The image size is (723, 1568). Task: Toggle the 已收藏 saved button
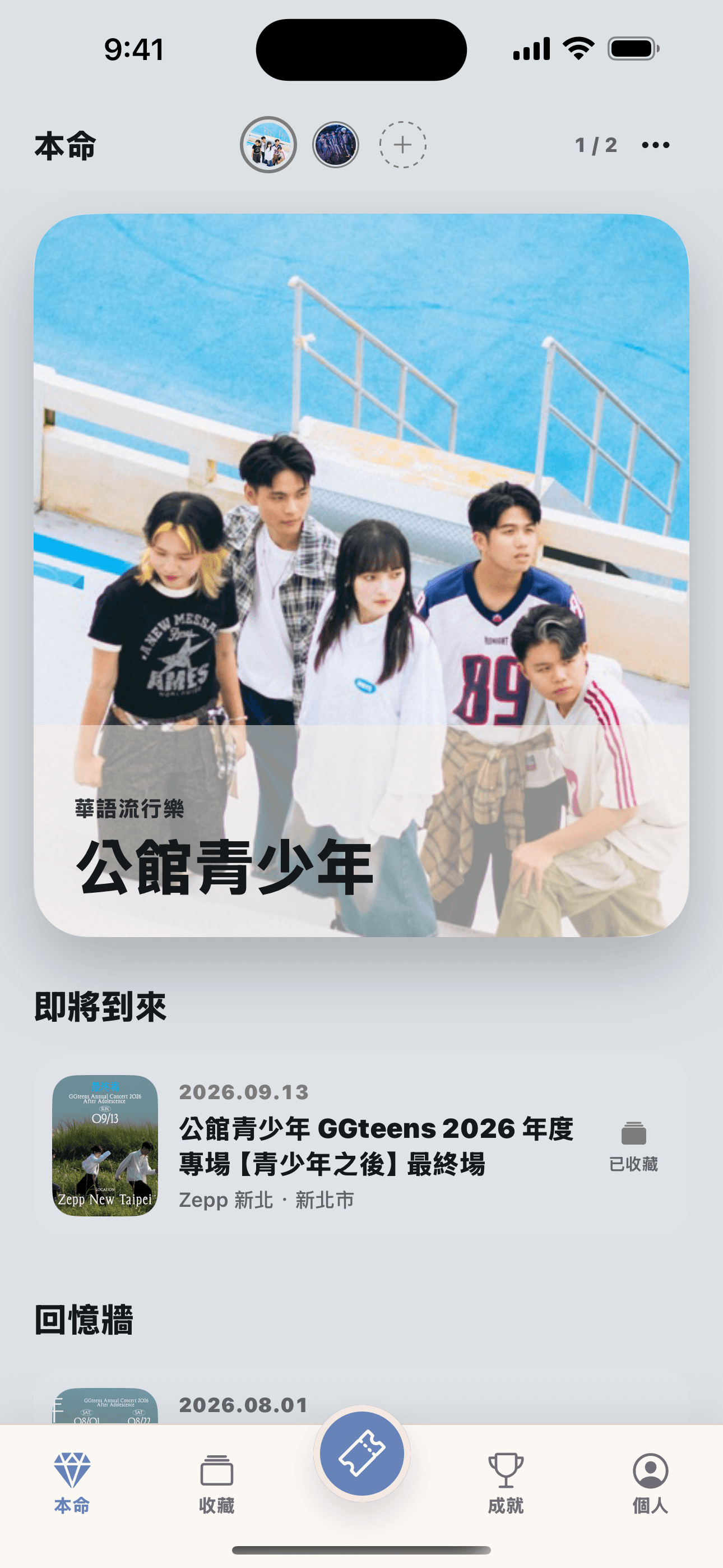tap(633, 1147)
